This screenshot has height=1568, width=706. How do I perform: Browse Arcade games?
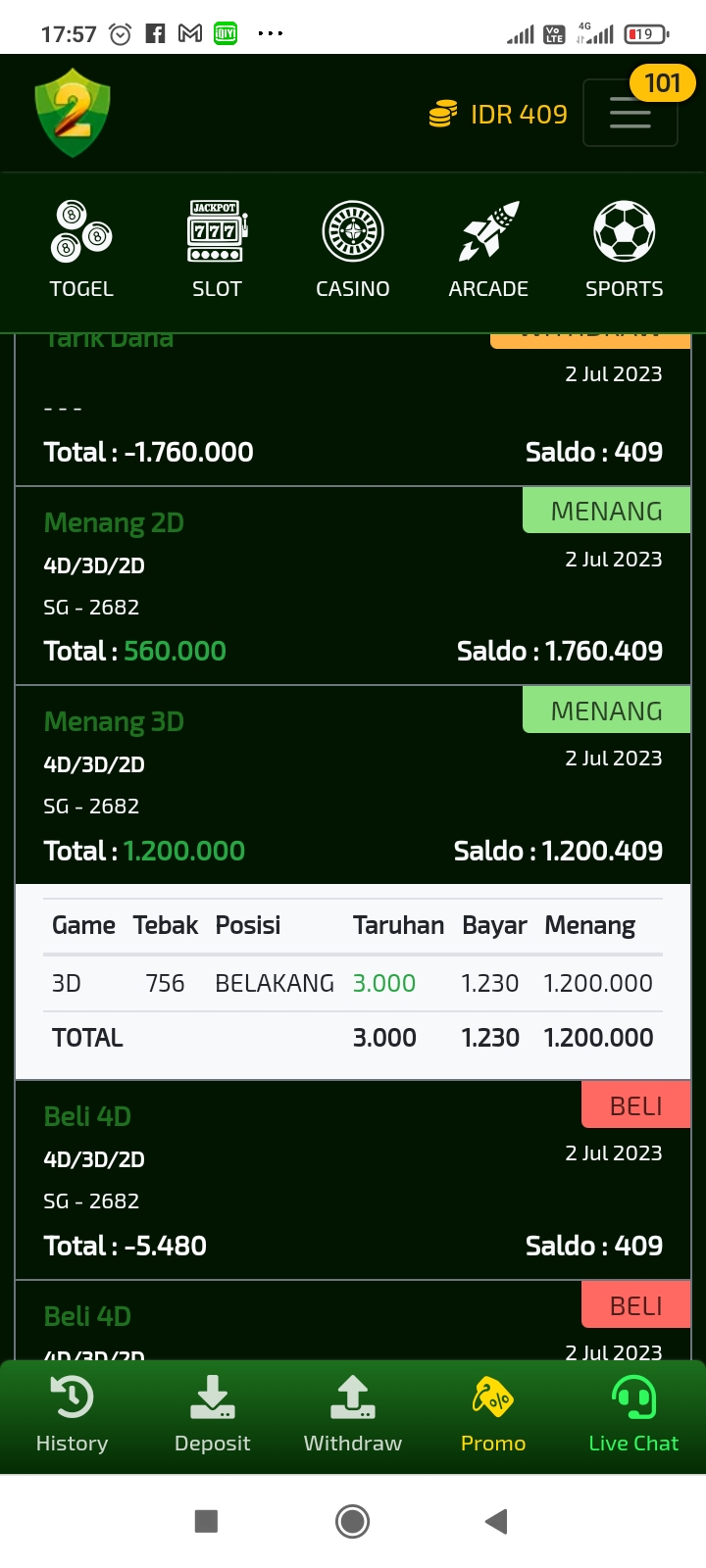(x=488, y=249)
